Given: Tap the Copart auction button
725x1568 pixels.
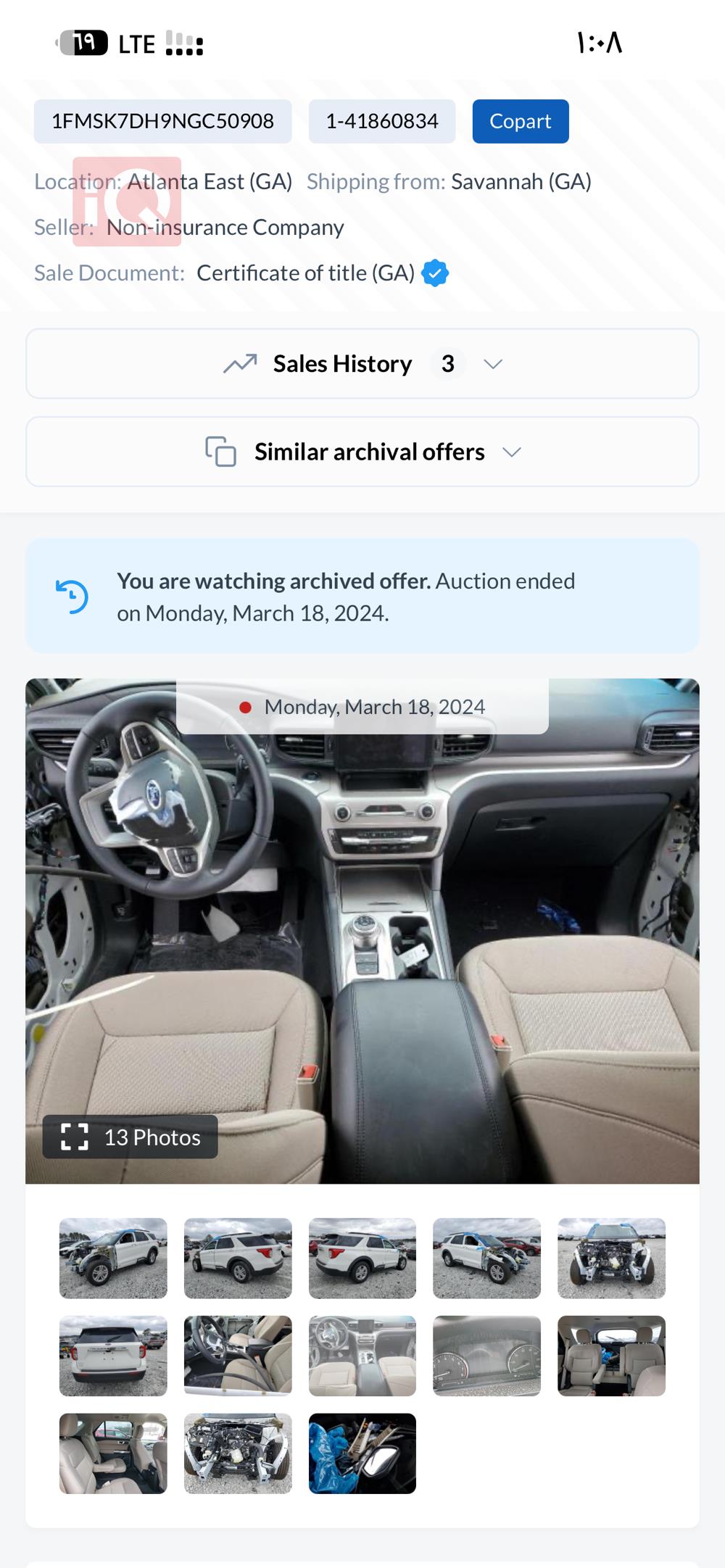Looking at the screenshot, I should point(520,121).
